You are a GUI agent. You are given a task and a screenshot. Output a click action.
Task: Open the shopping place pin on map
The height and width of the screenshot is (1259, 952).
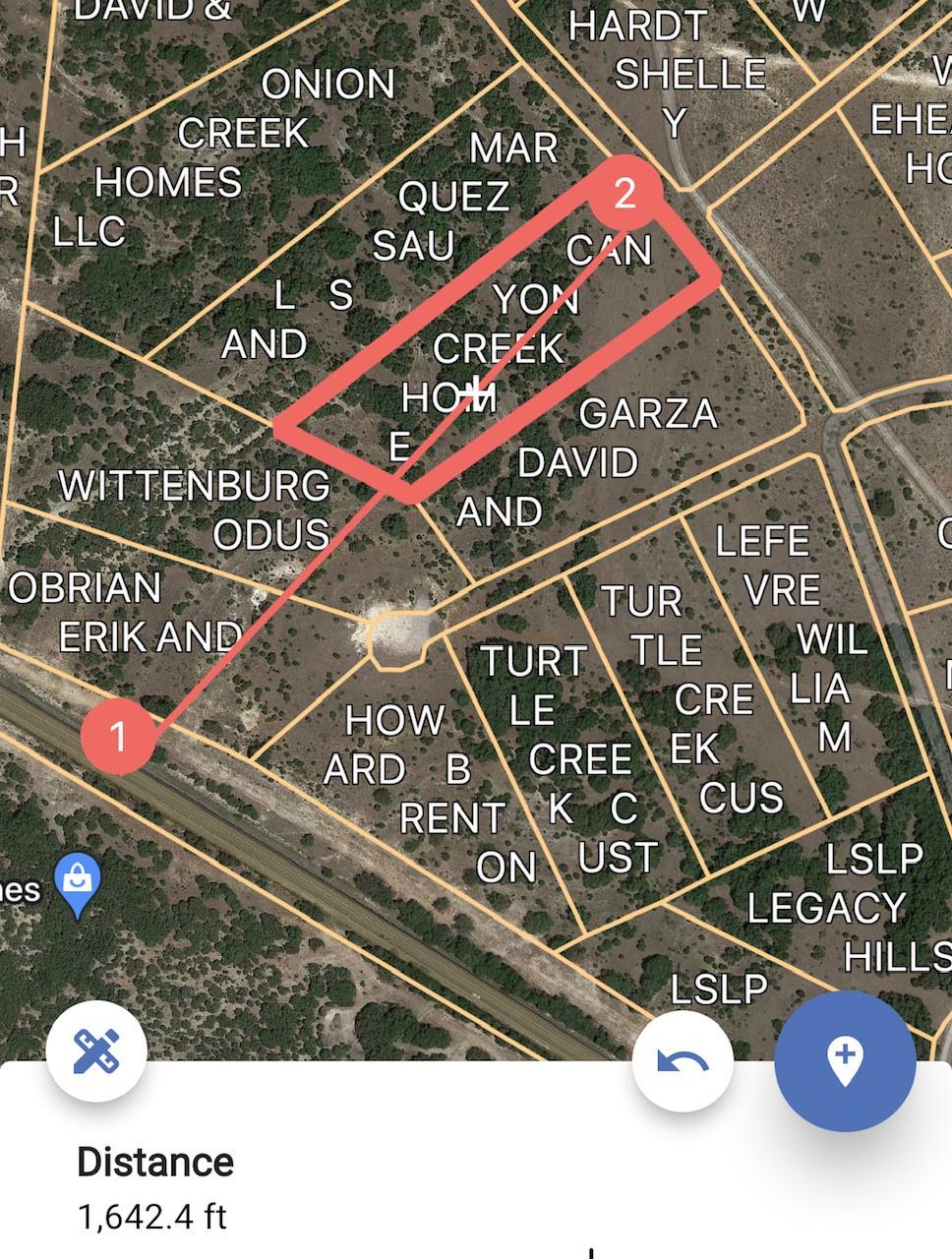(77, 882)
